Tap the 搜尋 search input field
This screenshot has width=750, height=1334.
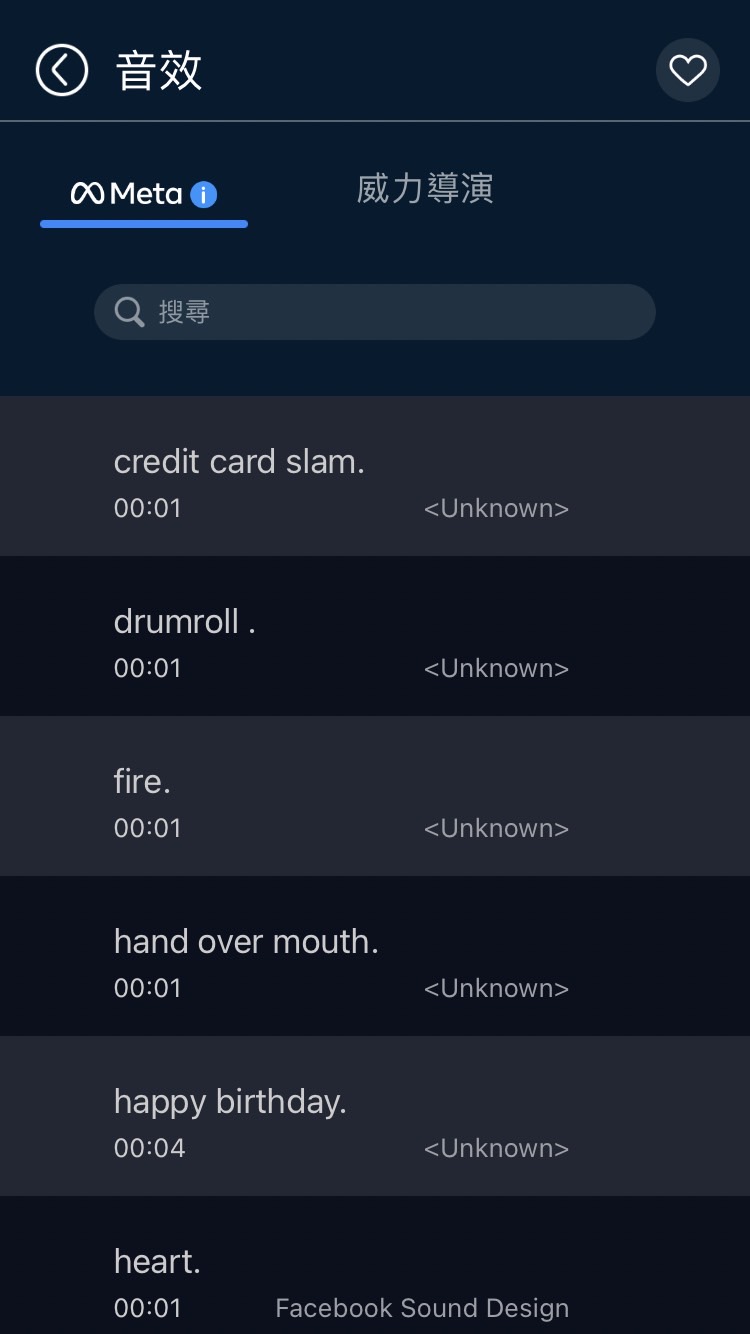click(375, 311)
